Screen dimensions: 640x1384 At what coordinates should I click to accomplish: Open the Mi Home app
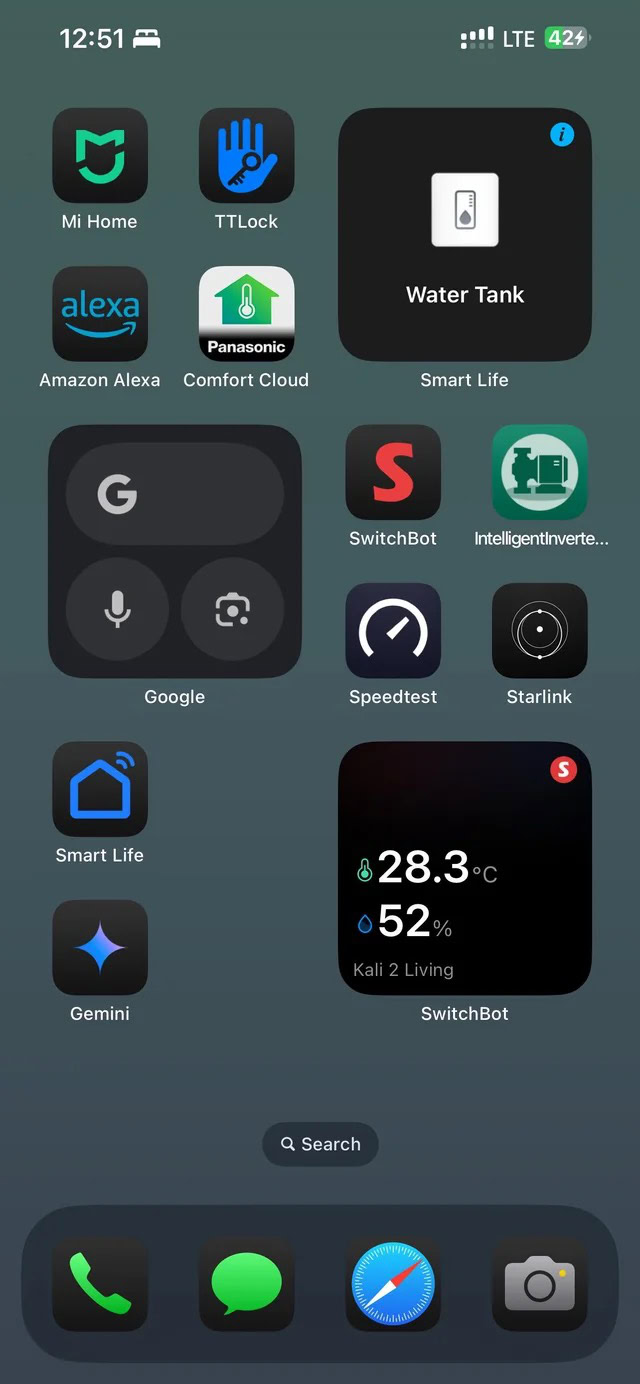pos(100,156)
